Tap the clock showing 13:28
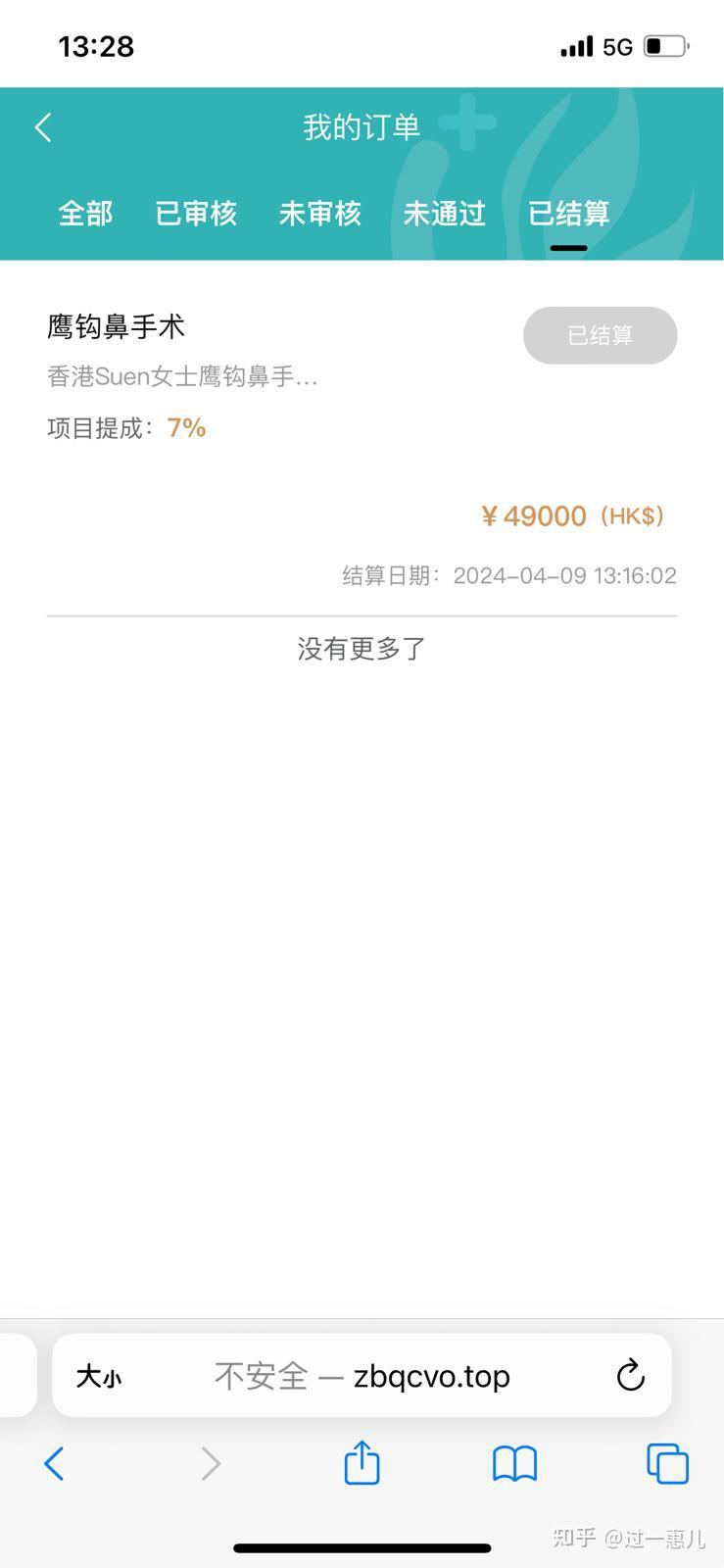This screenshot has height=1568, width=724. 95,46
